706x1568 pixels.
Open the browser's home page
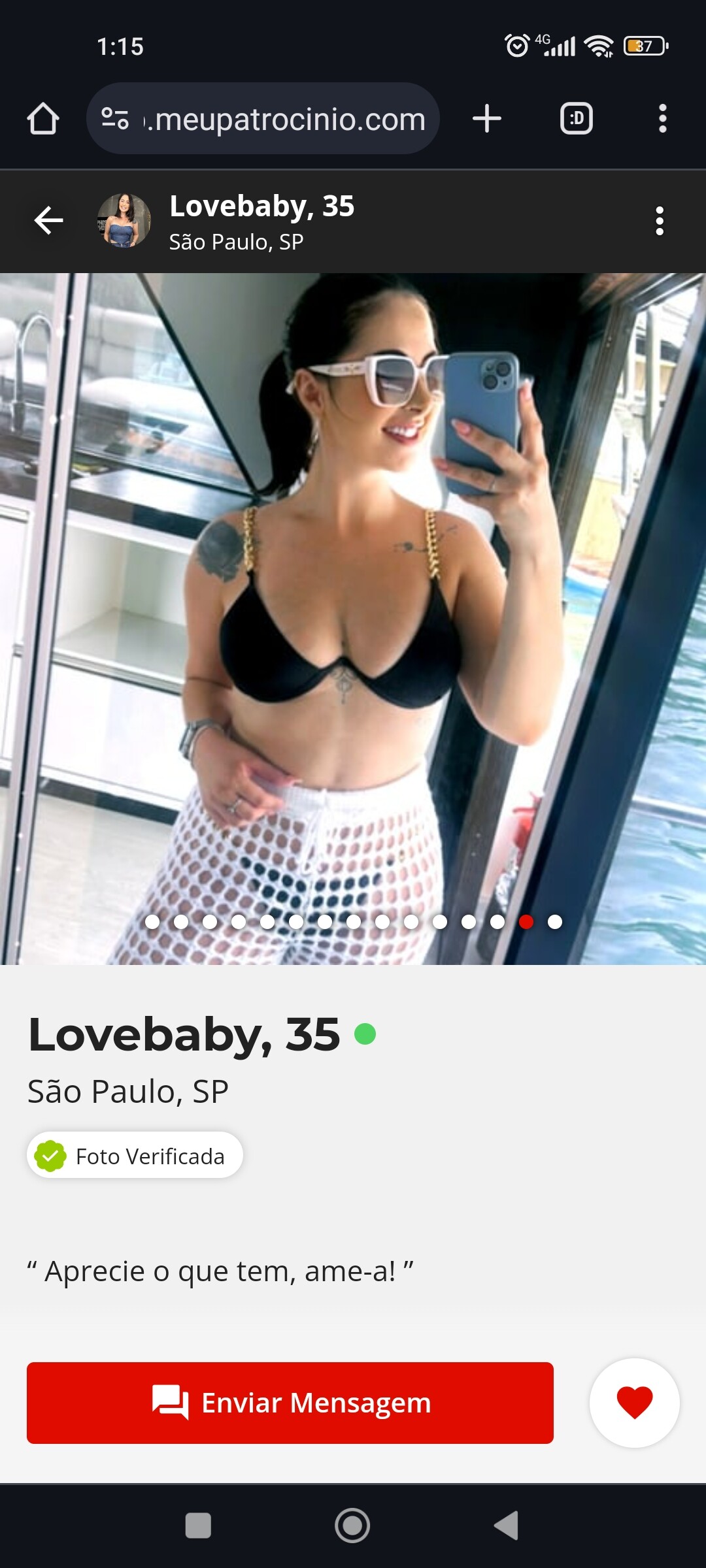click(43, 119)
